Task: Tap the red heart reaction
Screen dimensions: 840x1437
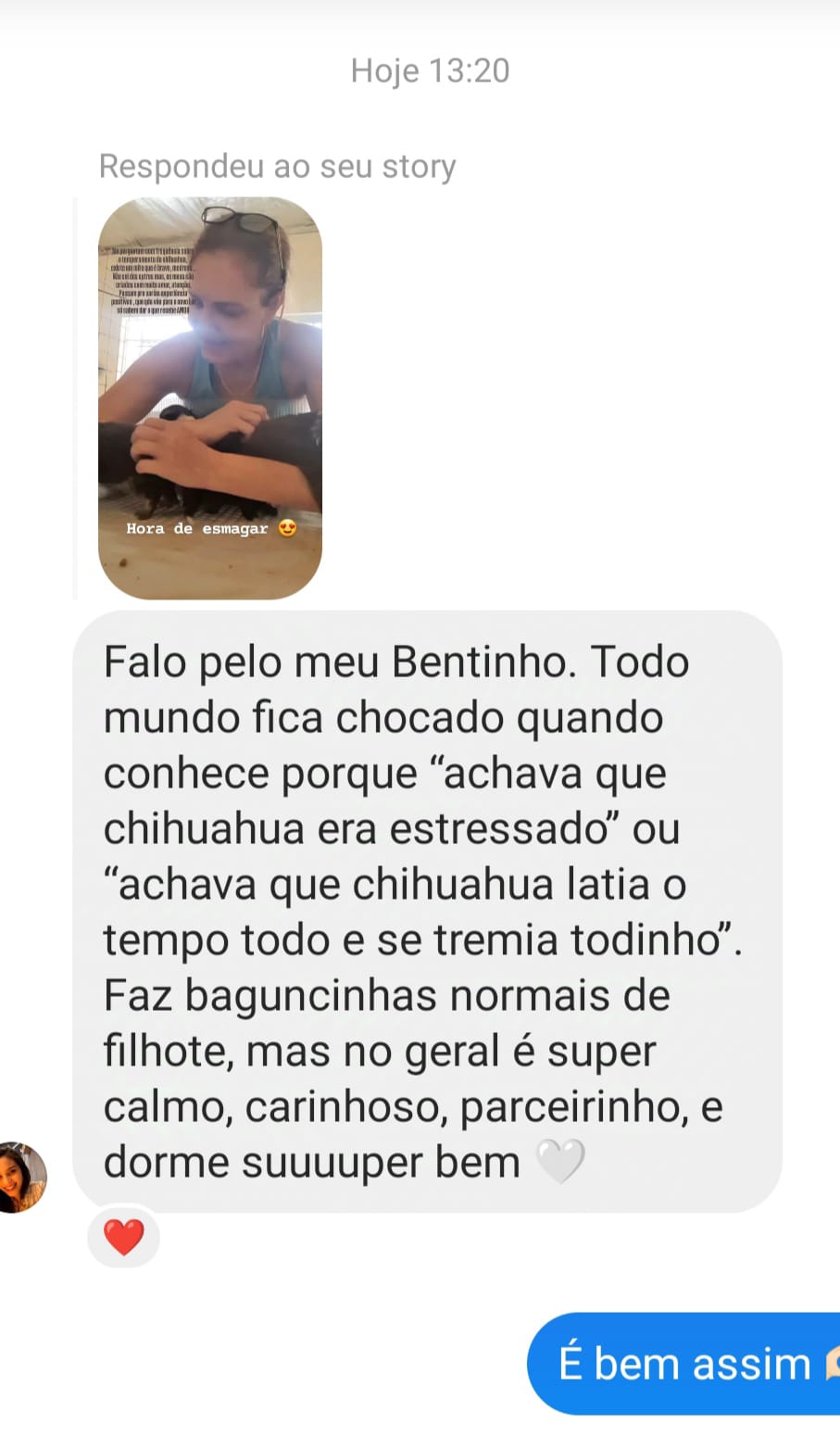Action: click(x=123, y=1238)
